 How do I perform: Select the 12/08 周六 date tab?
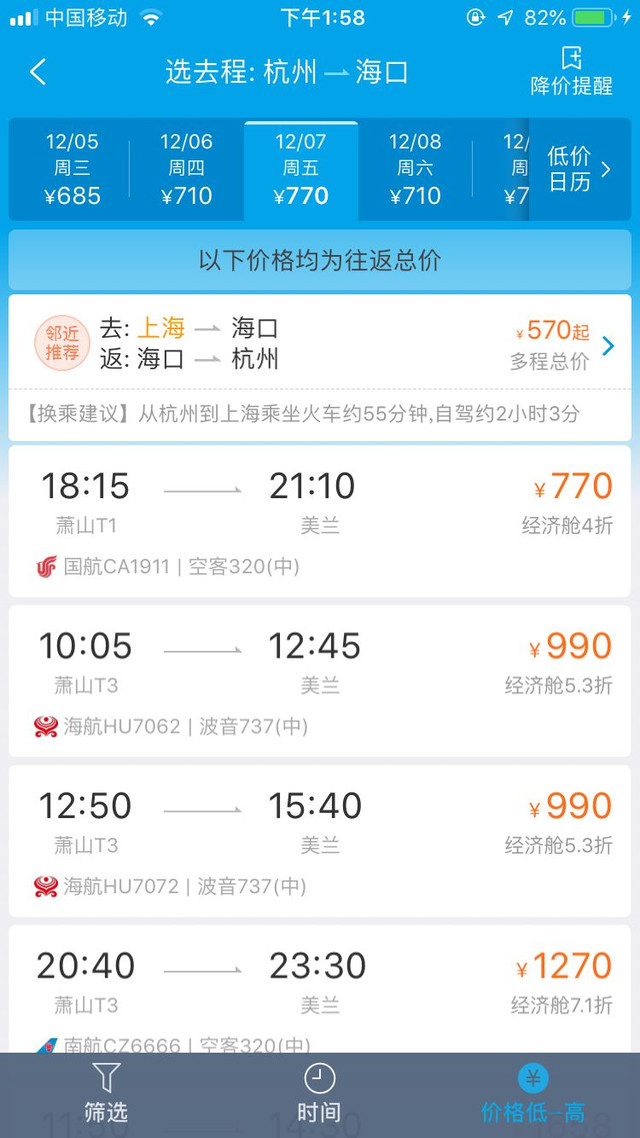click(x=415, y=169)
